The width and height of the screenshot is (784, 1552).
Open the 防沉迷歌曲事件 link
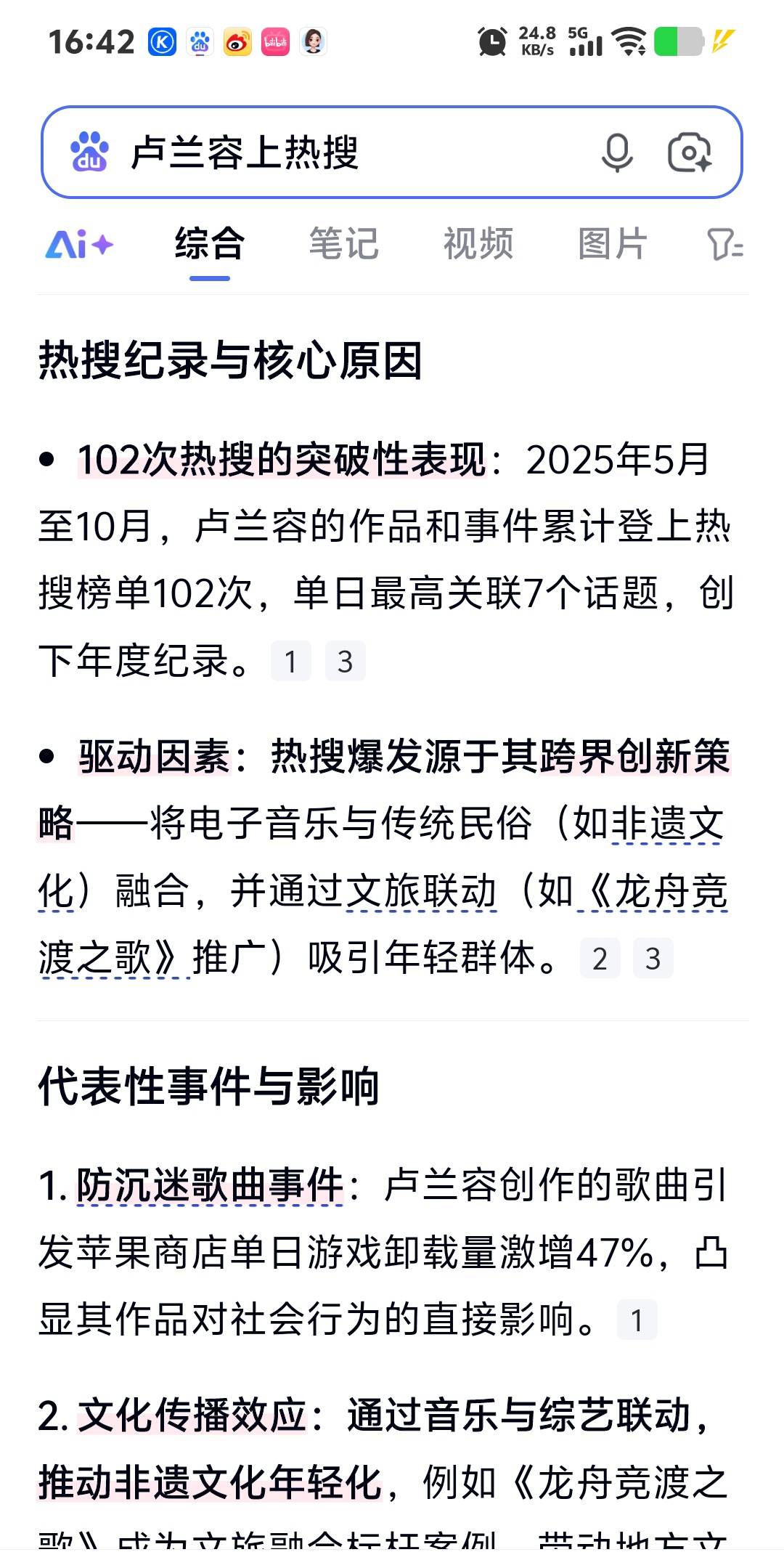pyautogui.click(x=209, y=1186)
